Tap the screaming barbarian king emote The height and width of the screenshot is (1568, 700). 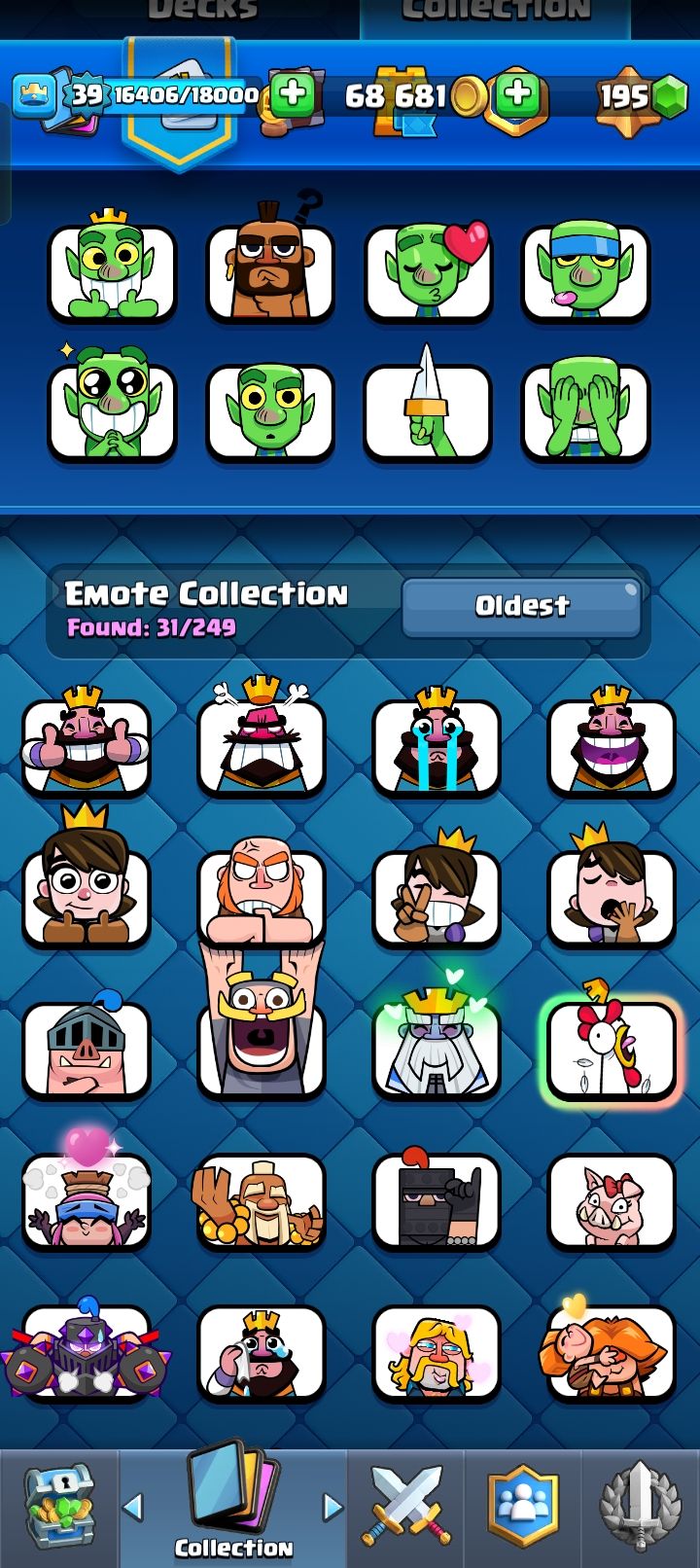pyautogui.click(x=261, y=1041)
